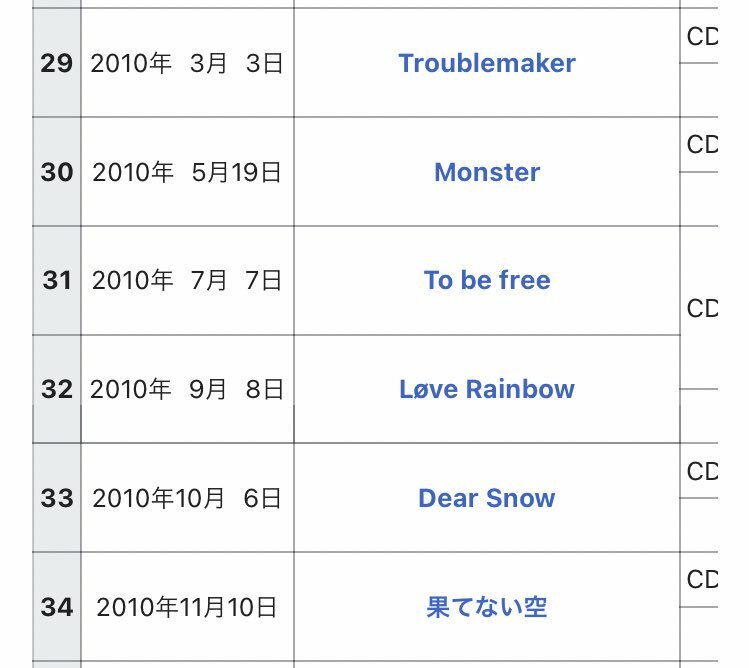The width and height of the screenshot is (749, 668).
Task: Follow the To be free link
Action: [486, 280]
